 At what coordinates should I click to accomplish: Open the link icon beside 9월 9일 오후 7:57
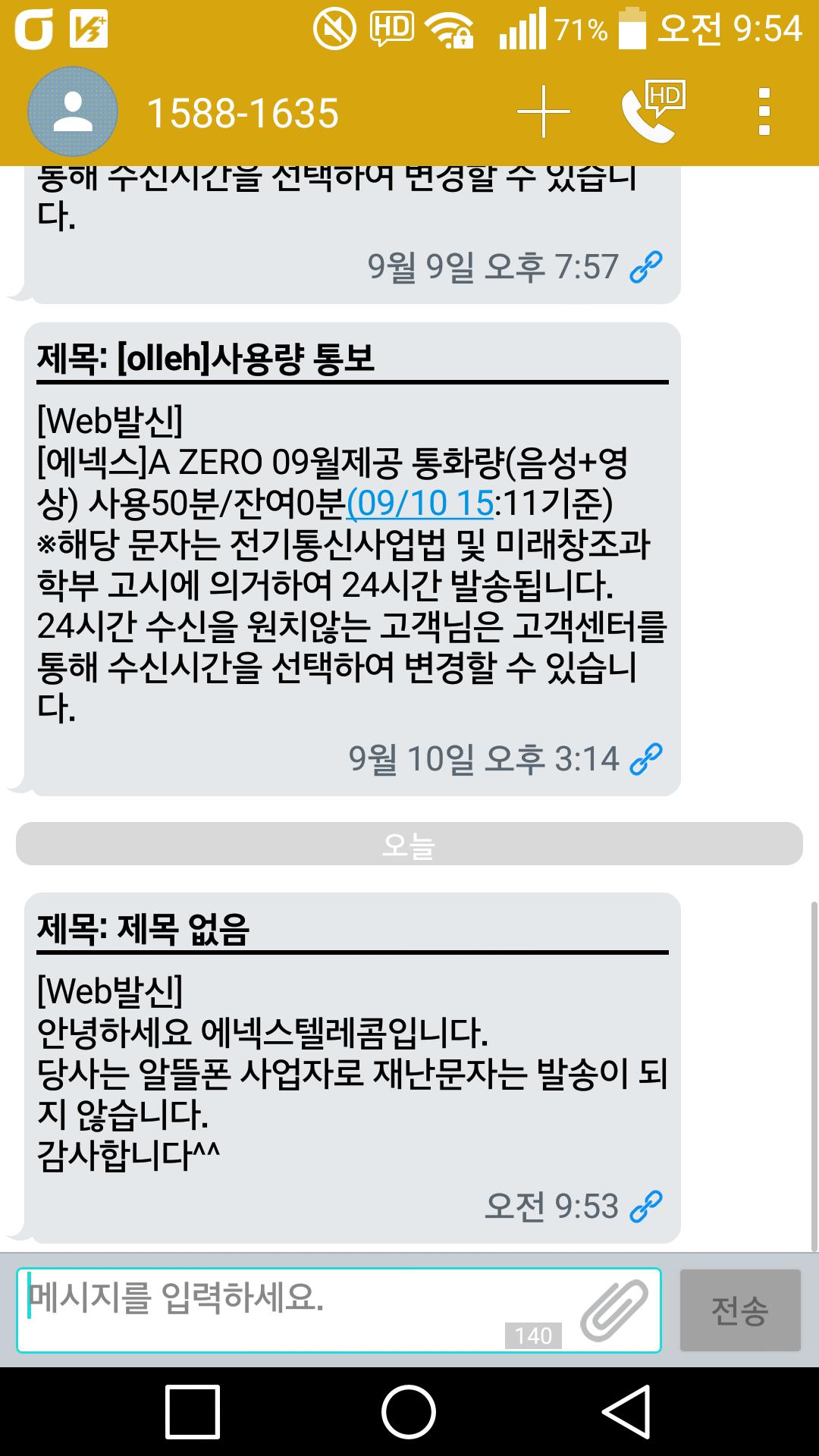[646, 267]
